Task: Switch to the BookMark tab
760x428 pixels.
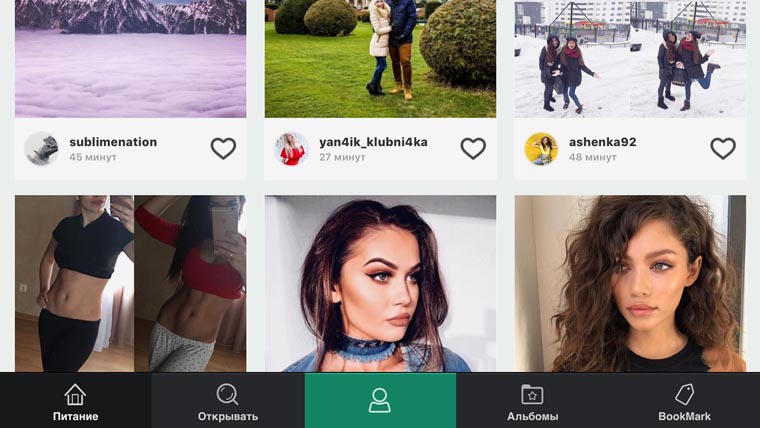Action: coord(684,401)
